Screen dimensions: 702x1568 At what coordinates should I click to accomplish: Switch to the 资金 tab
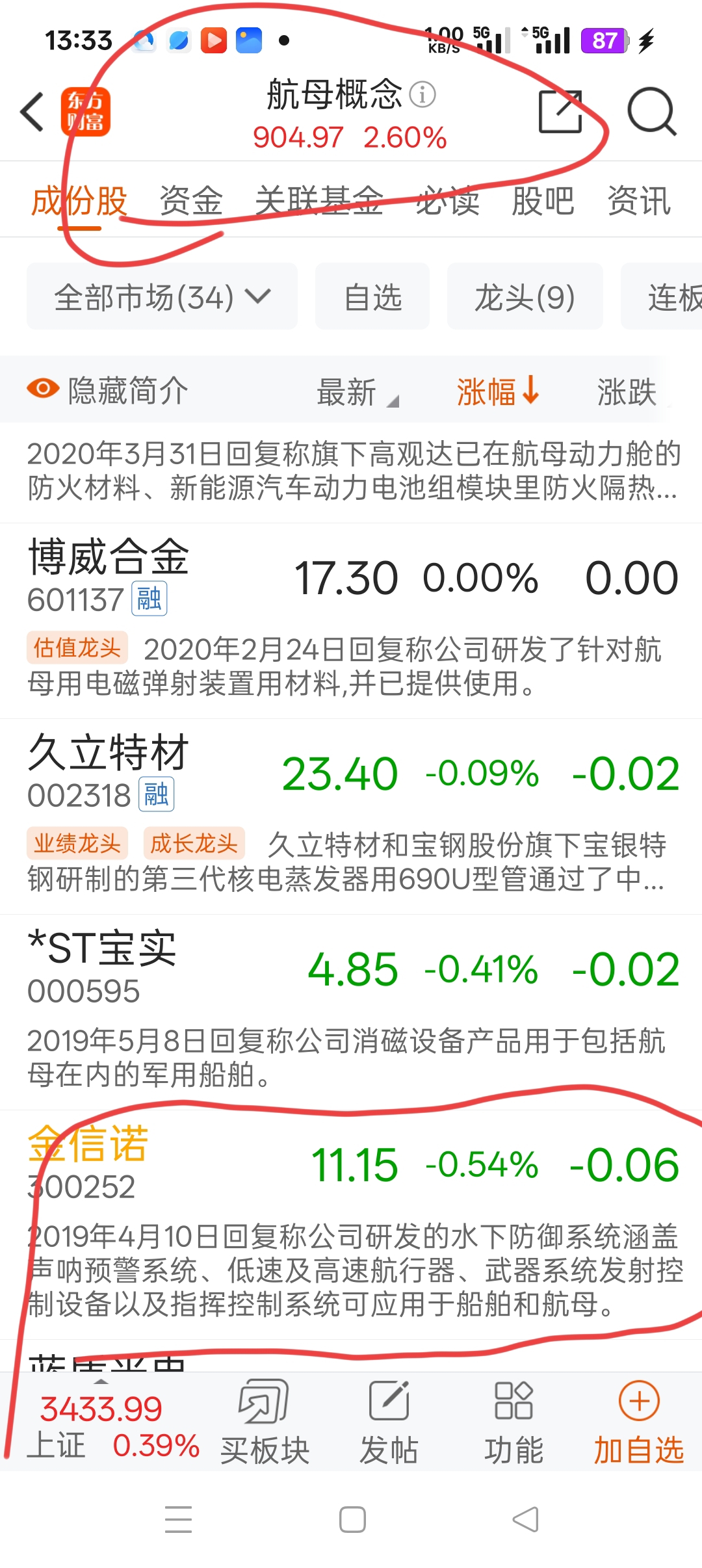191,200
